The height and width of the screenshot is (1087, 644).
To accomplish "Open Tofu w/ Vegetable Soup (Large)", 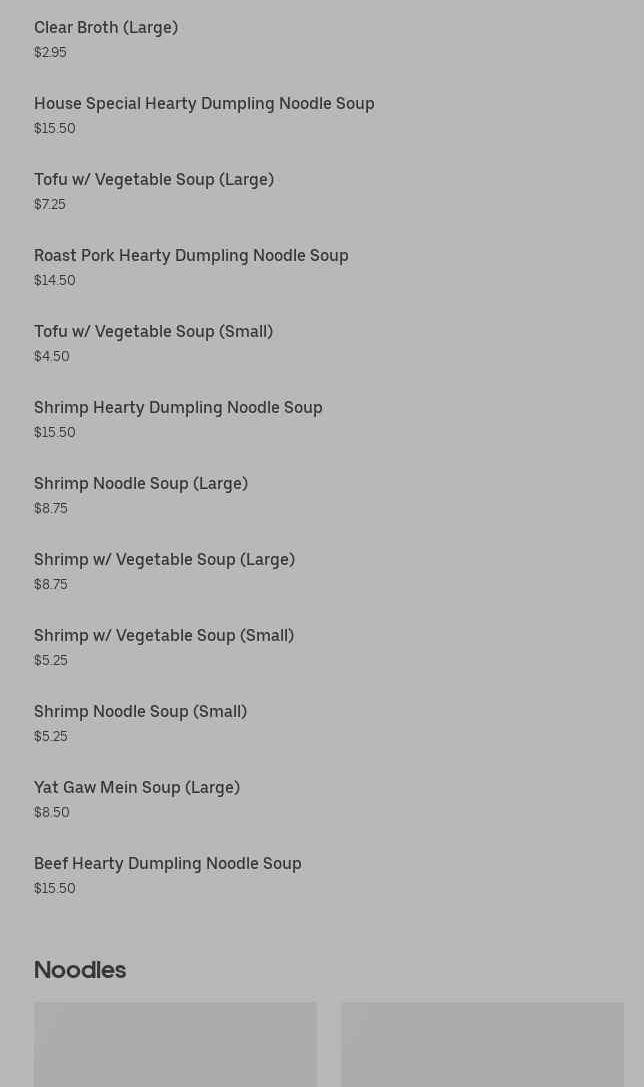I will pyautogui.click(x=154, y=180).
